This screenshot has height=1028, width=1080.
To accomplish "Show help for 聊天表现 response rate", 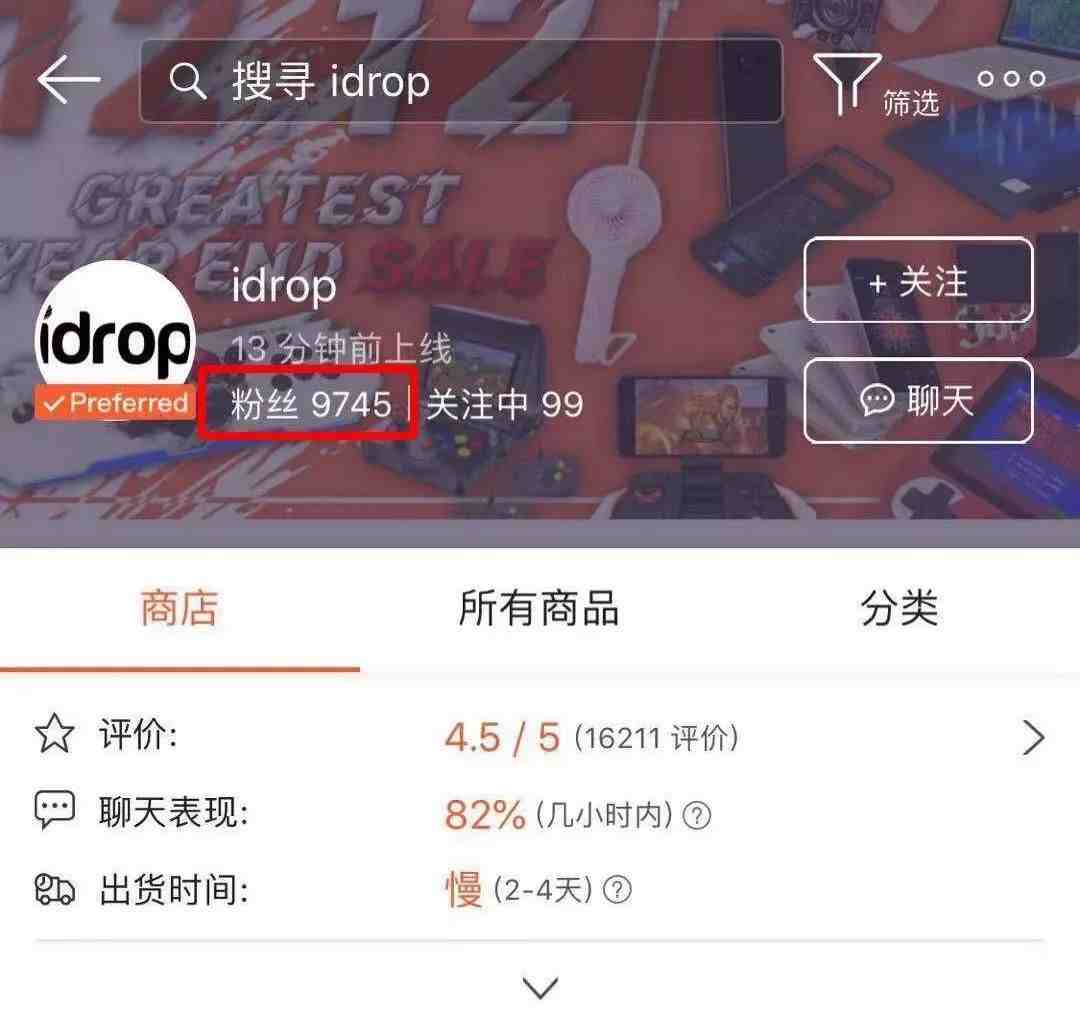I will tap(696, 816).
